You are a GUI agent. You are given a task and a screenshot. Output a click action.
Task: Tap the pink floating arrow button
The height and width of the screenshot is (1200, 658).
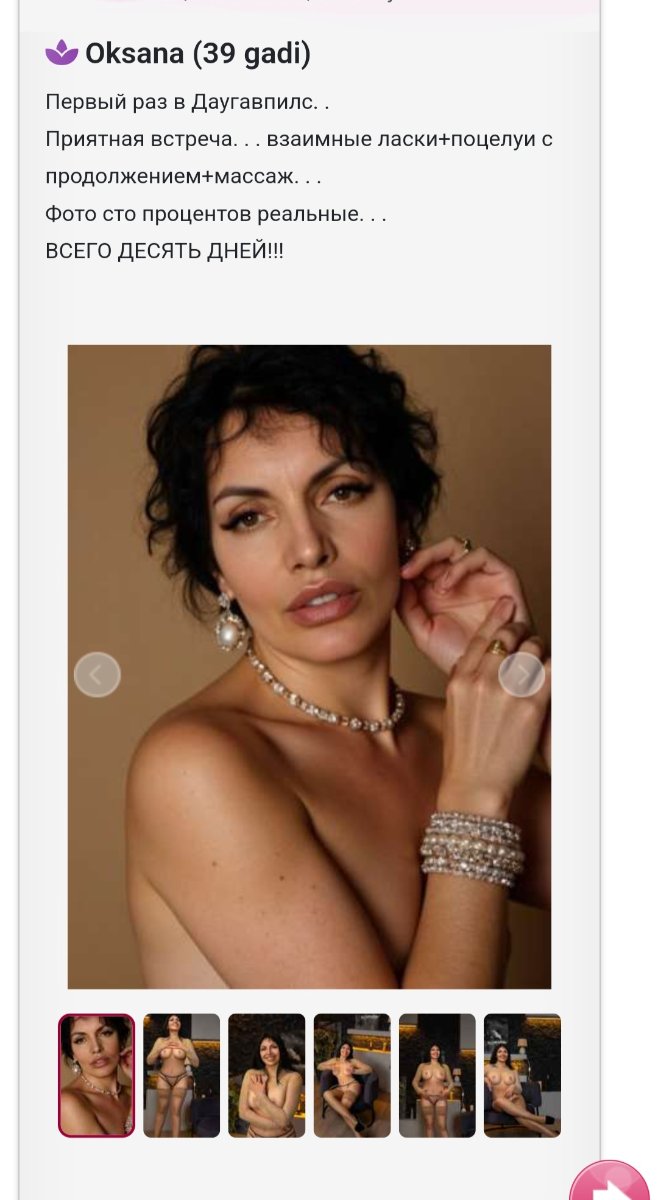tap(611, 1181)
